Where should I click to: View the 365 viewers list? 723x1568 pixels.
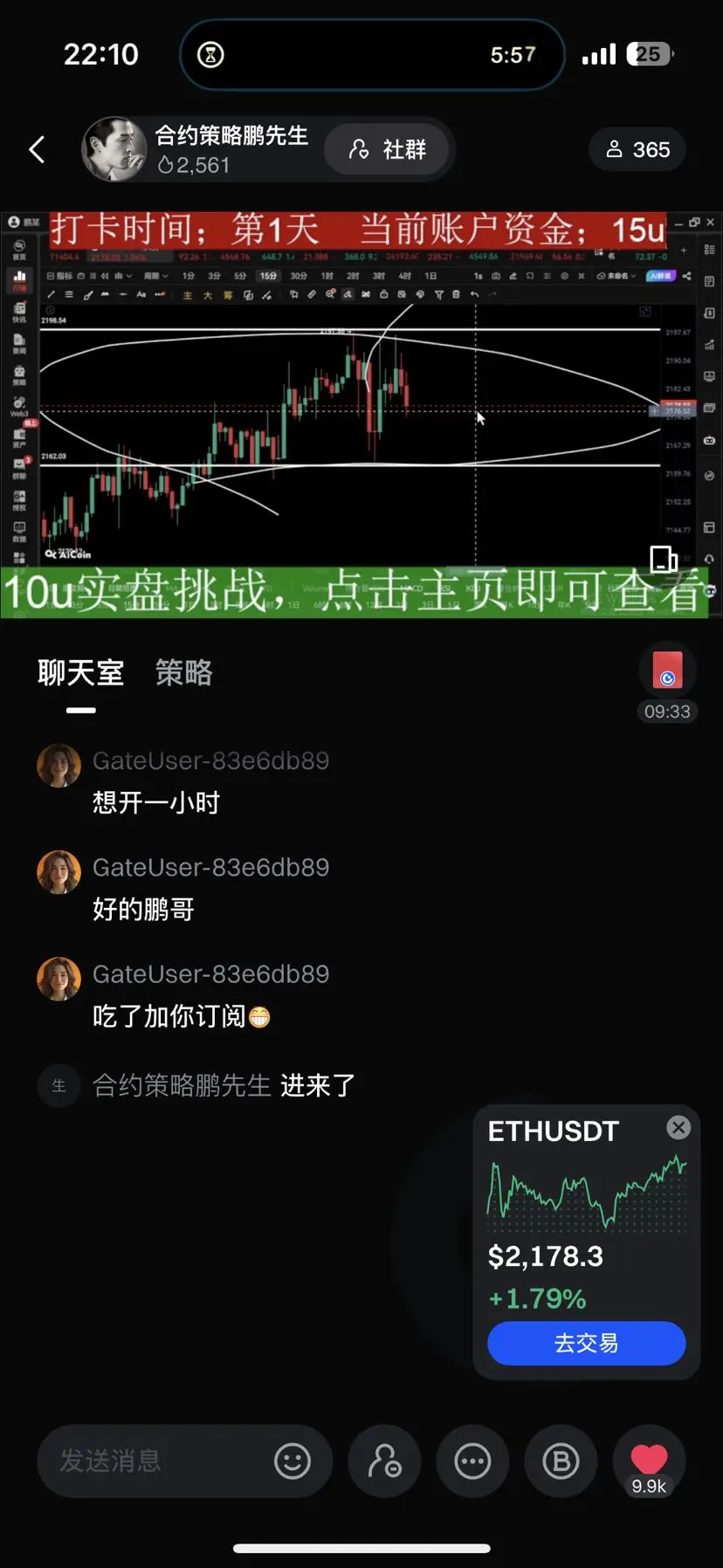coord(638,149)
